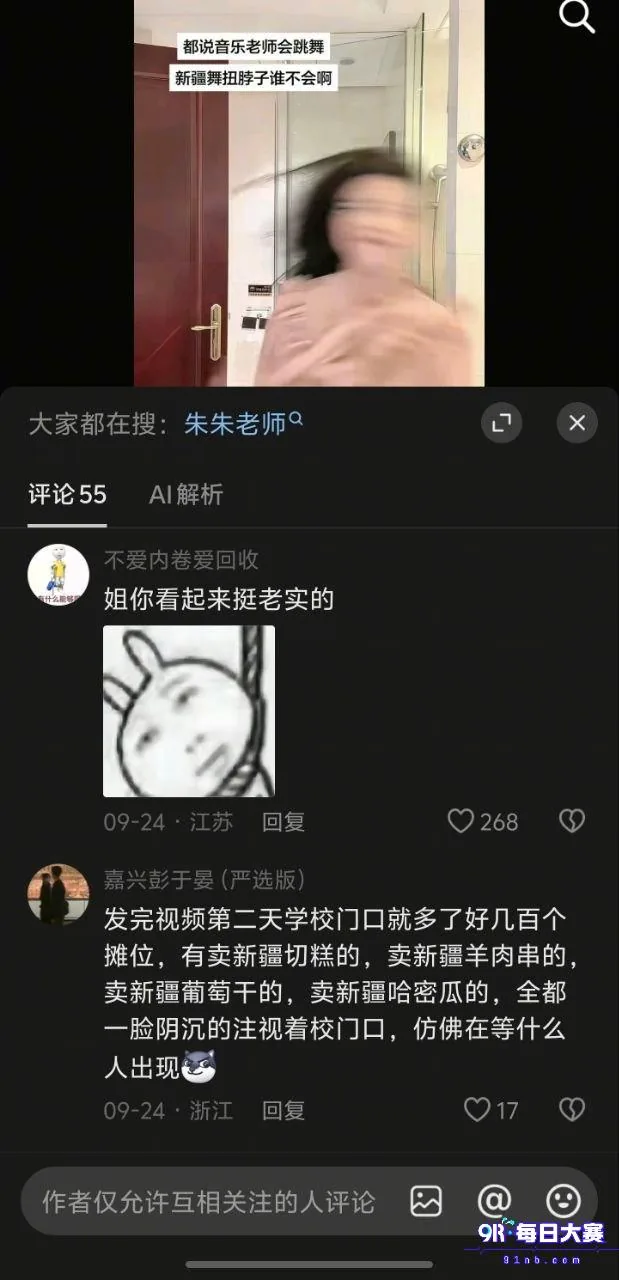Reply to 不爱内卷爱回收's comment
This screenshot has height=1280, width=619.
point(283,822)
